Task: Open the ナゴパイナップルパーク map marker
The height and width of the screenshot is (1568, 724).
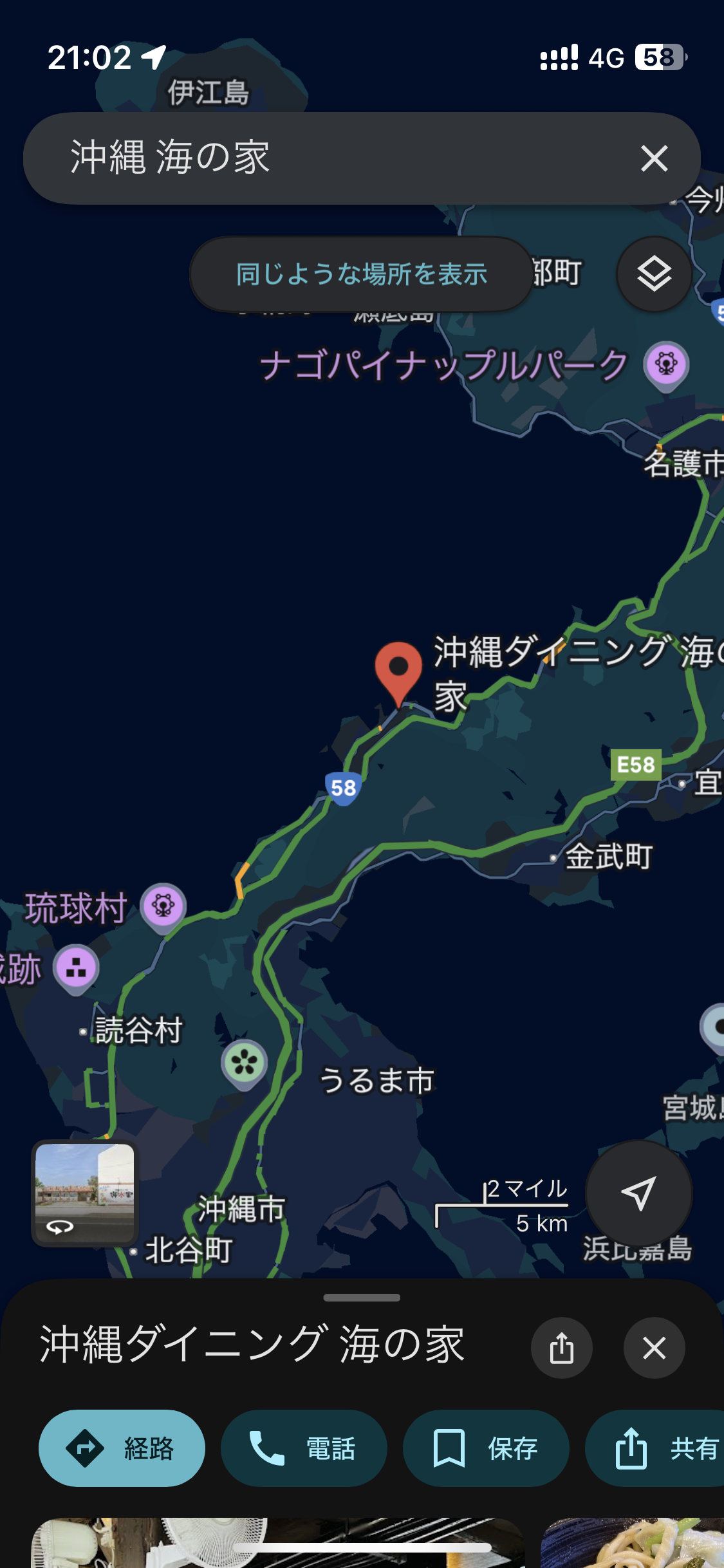Action: pos(666,365)
